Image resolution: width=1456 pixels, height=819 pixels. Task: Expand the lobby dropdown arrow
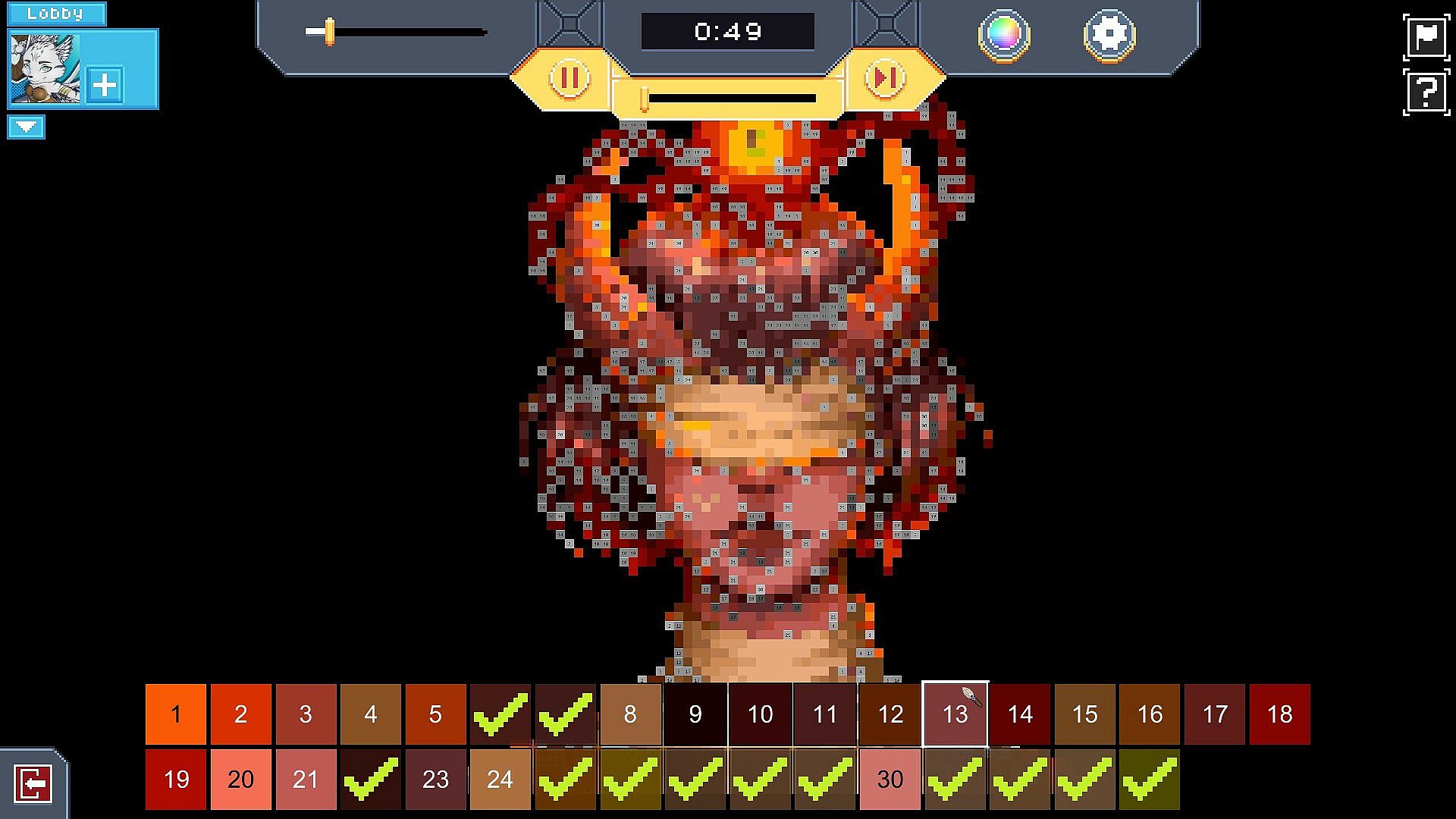[x=27, y=127]
